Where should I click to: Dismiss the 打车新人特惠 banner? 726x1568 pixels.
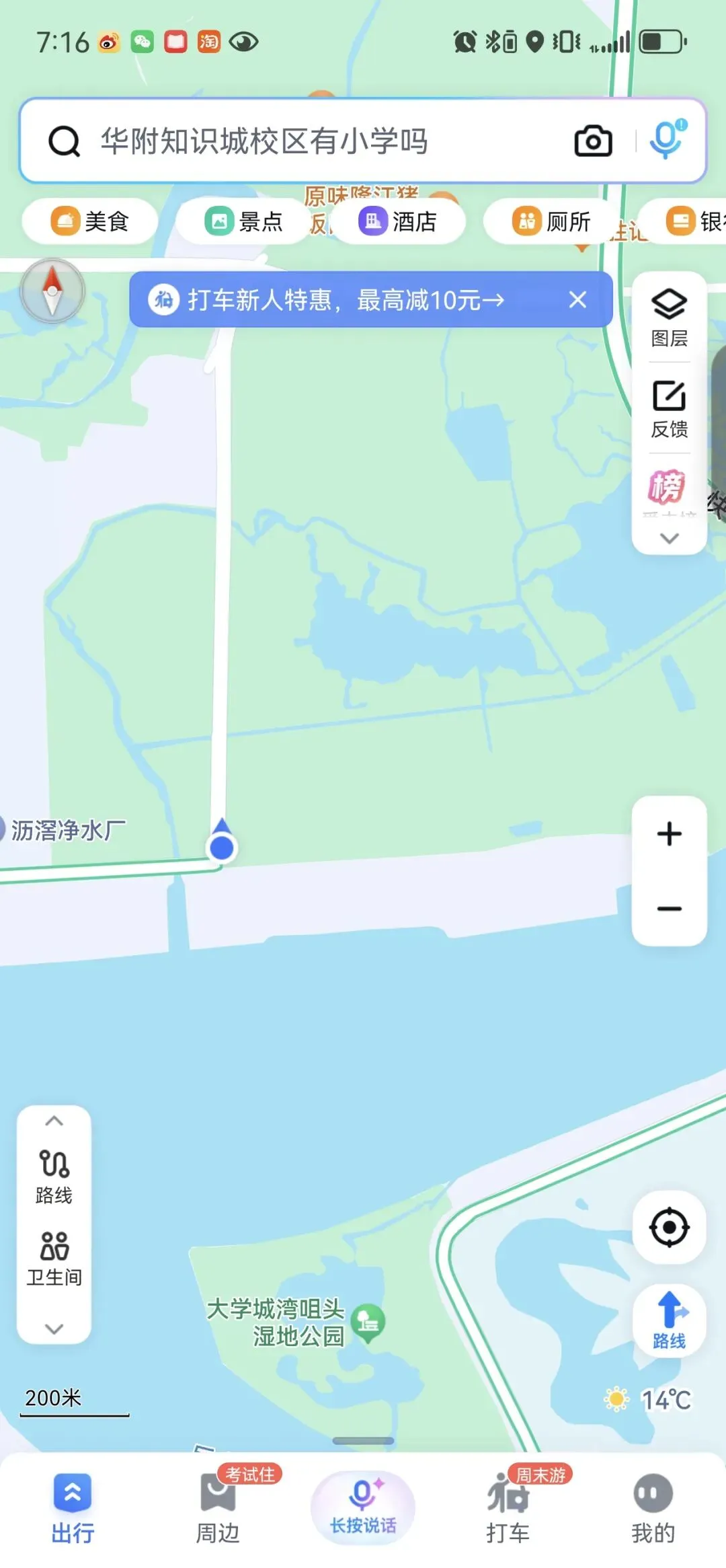577,300
